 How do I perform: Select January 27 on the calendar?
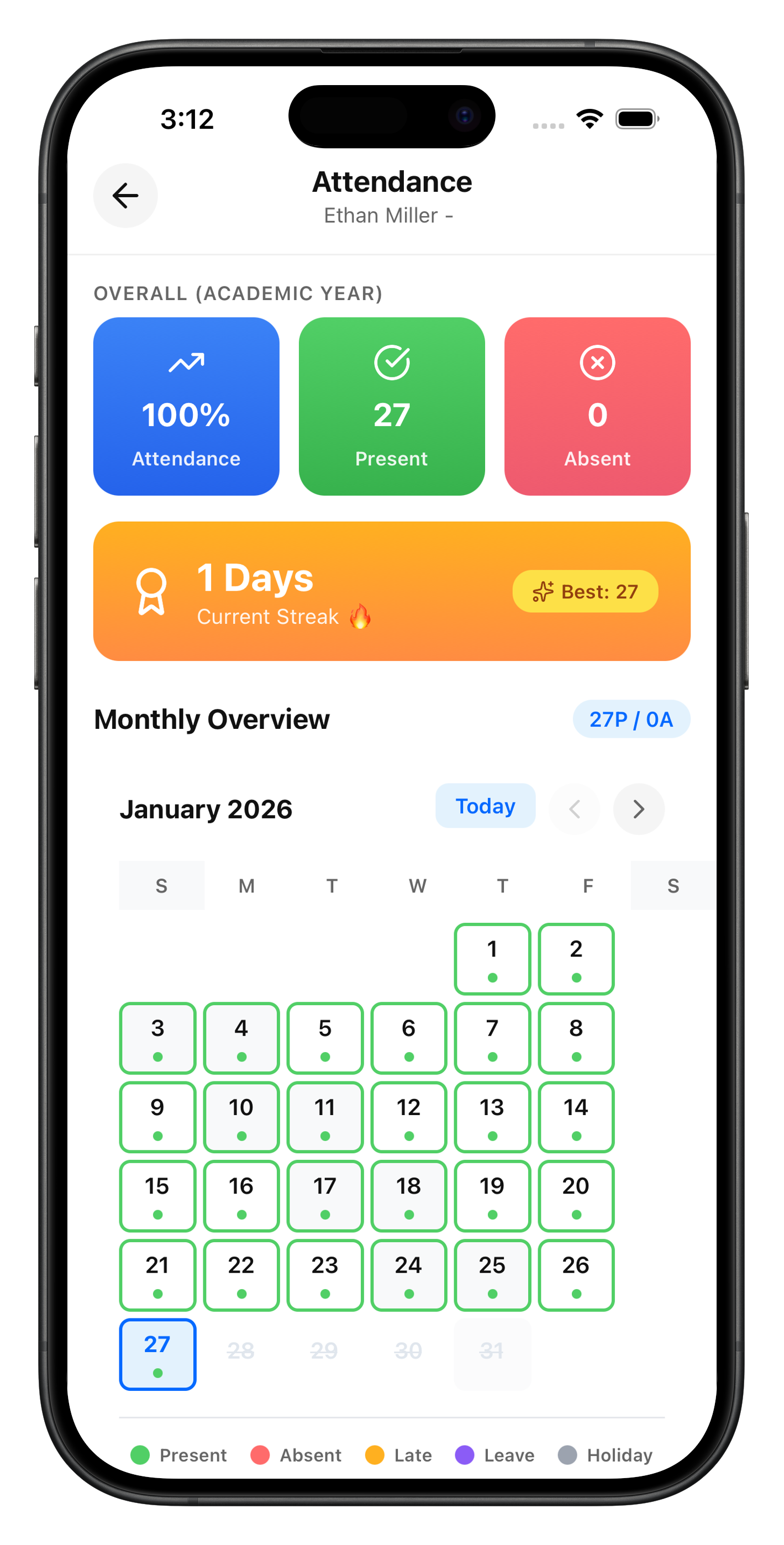pyautogui.click(x=158, y=1354)
